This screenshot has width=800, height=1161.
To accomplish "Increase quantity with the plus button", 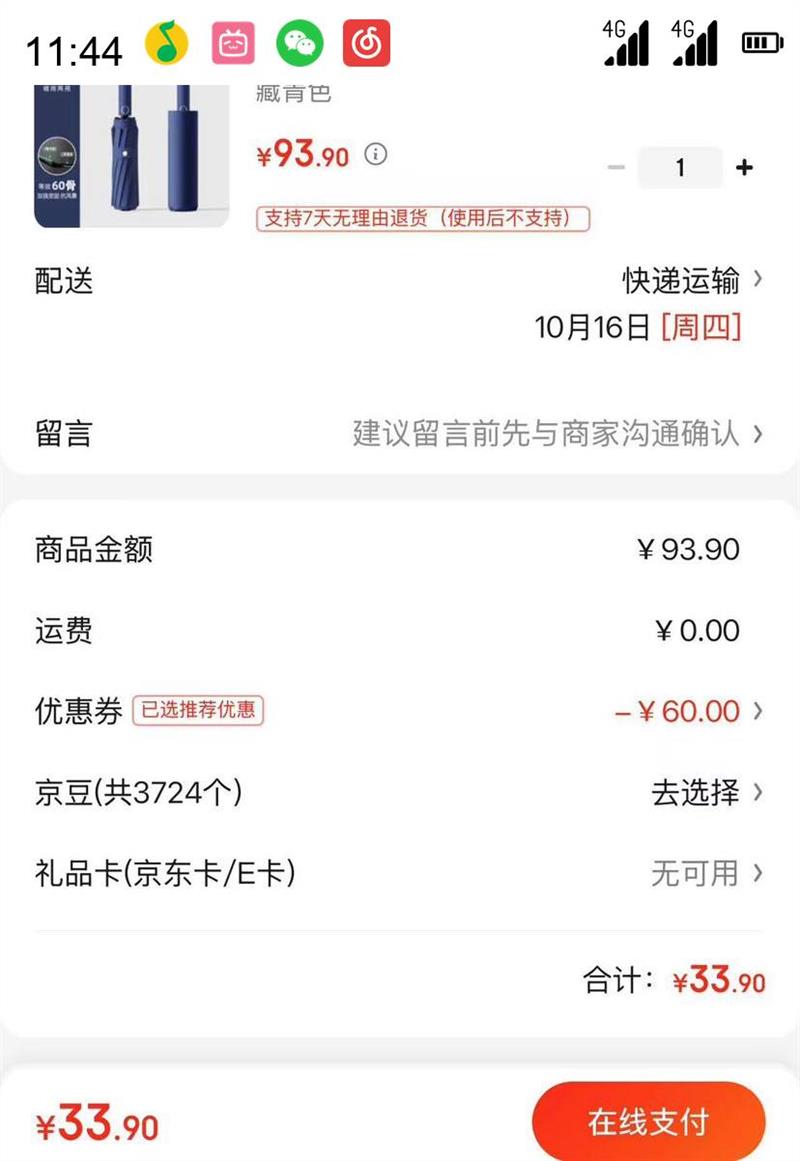I will click(744, 167).
